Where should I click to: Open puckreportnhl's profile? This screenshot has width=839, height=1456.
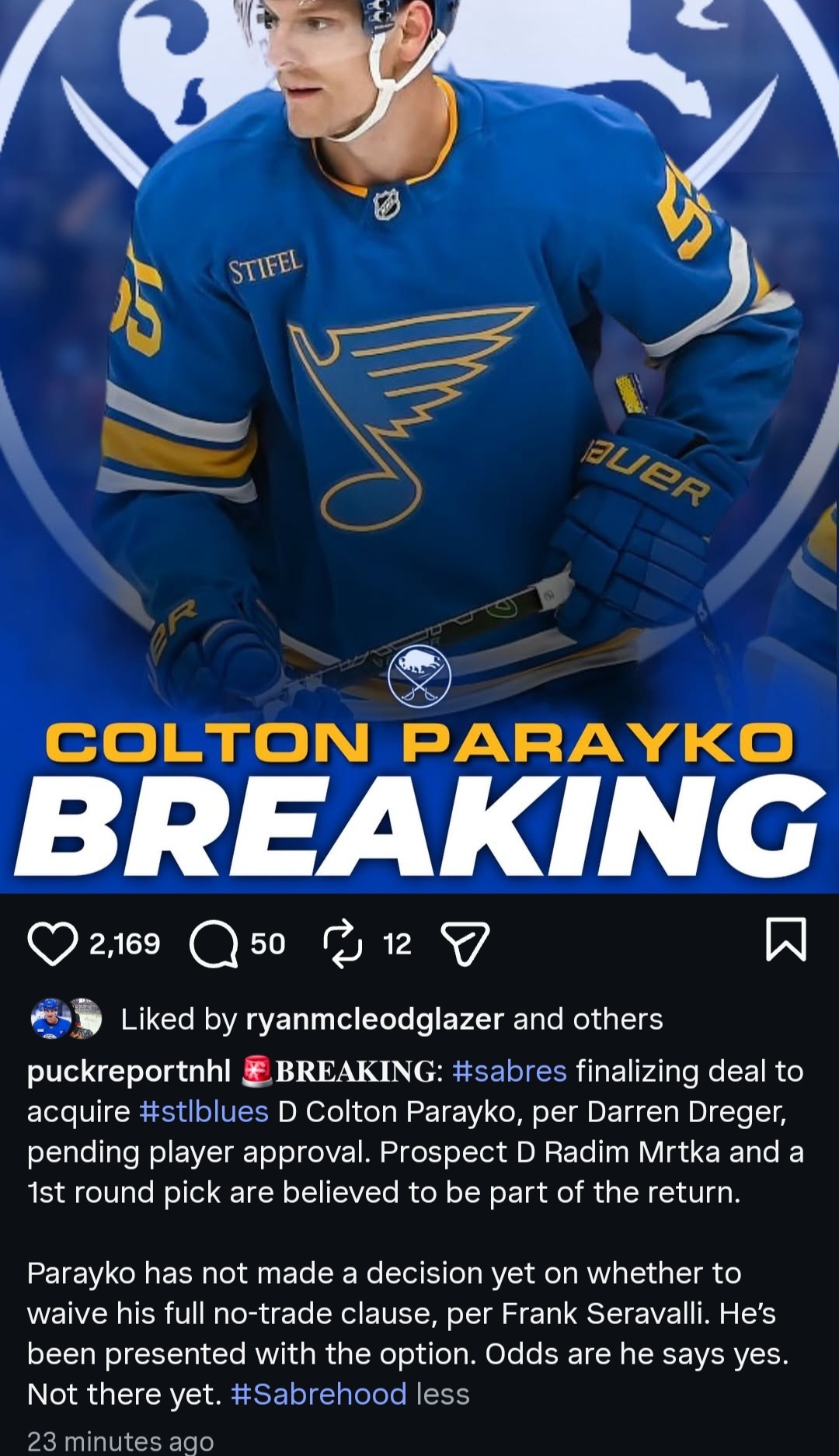pos(128,1072)
